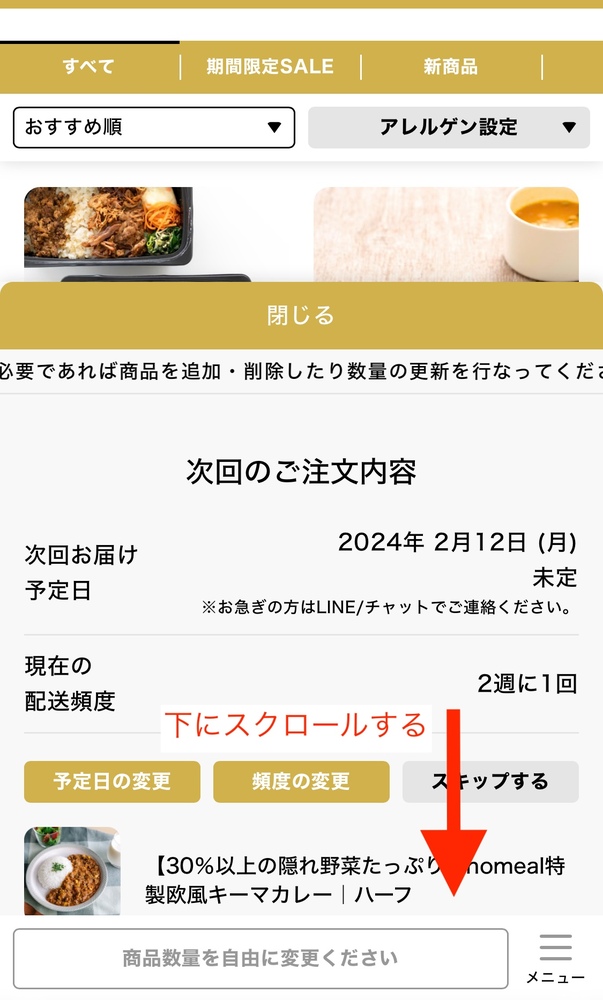Viewport: 603px width, 1000px height.
Task: Tap 予定日の変更 to change delivery date
Action: tap(112, 782)
